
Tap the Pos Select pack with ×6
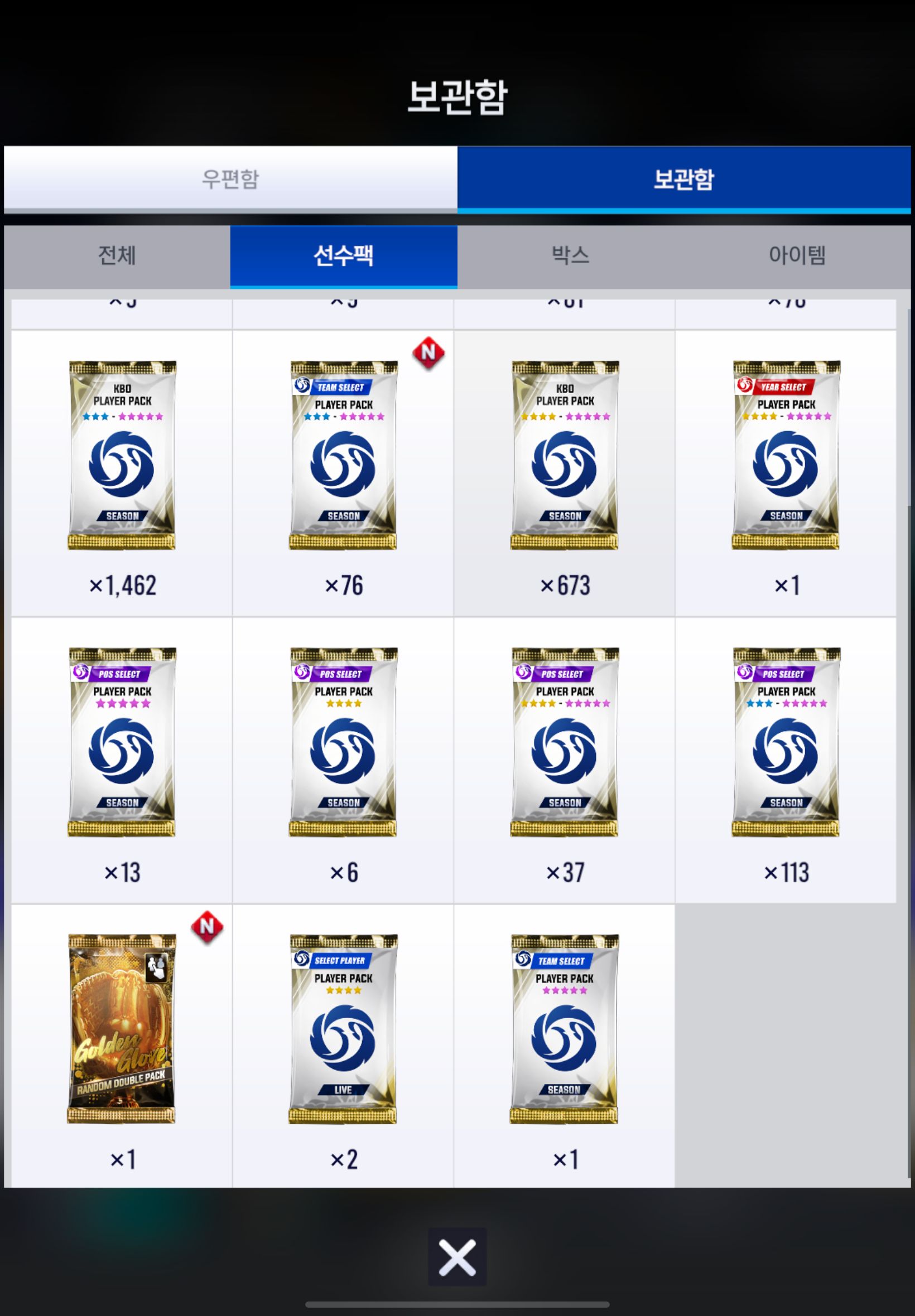click(344, 742)
